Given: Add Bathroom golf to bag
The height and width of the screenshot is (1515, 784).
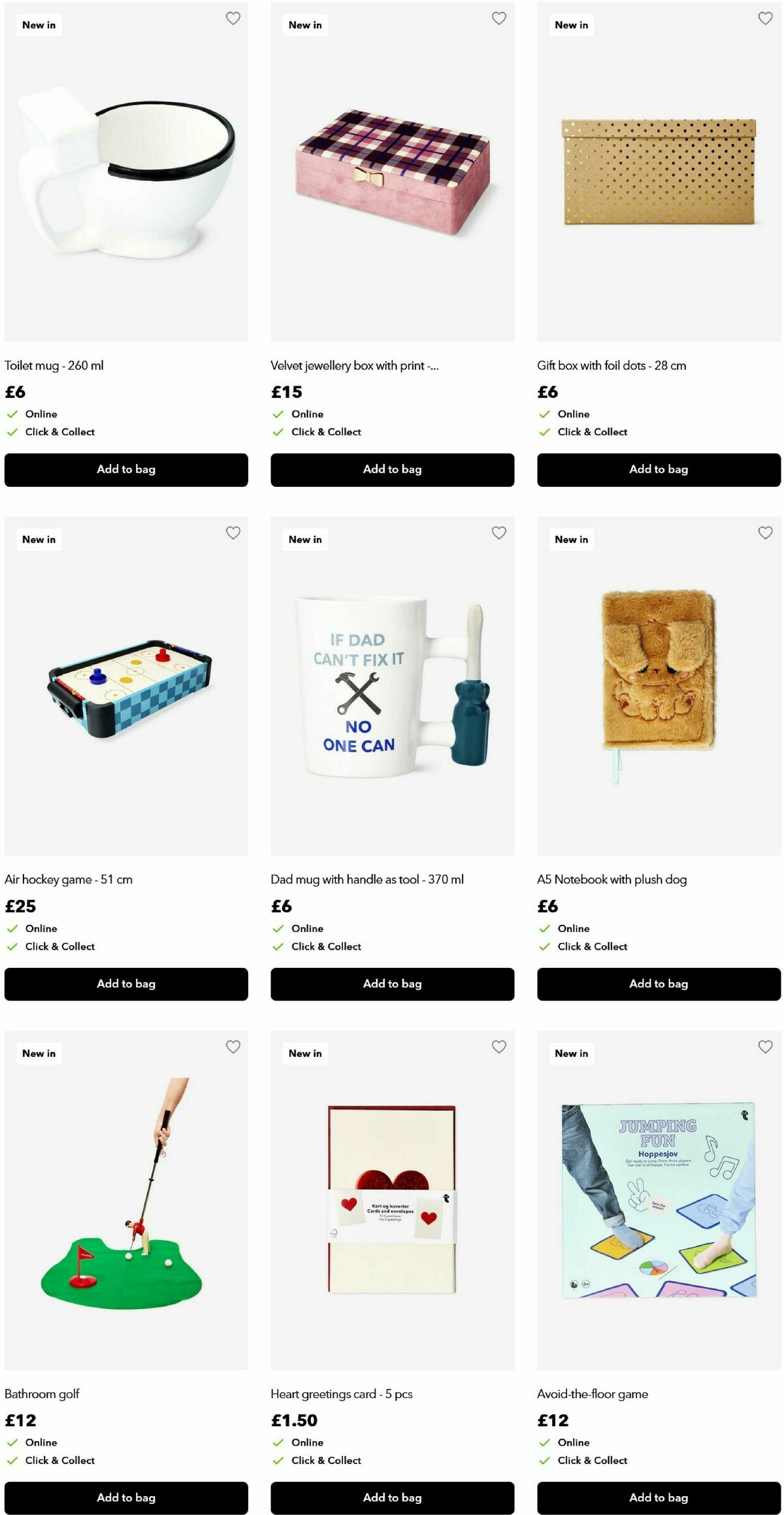Looking at the screenshot, I should 126,1497.
